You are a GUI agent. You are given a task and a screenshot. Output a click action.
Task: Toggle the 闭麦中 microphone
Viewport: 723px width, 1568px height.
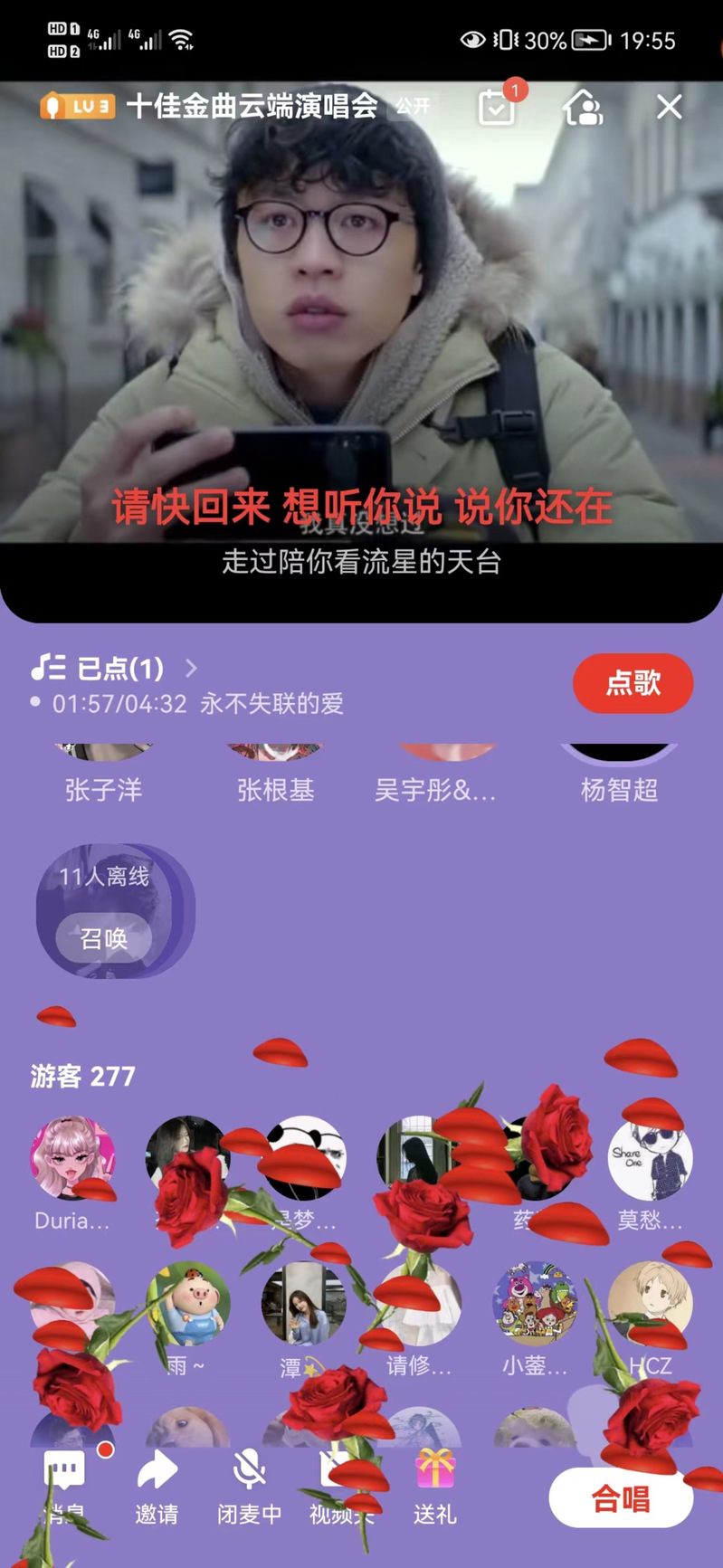249,1486
